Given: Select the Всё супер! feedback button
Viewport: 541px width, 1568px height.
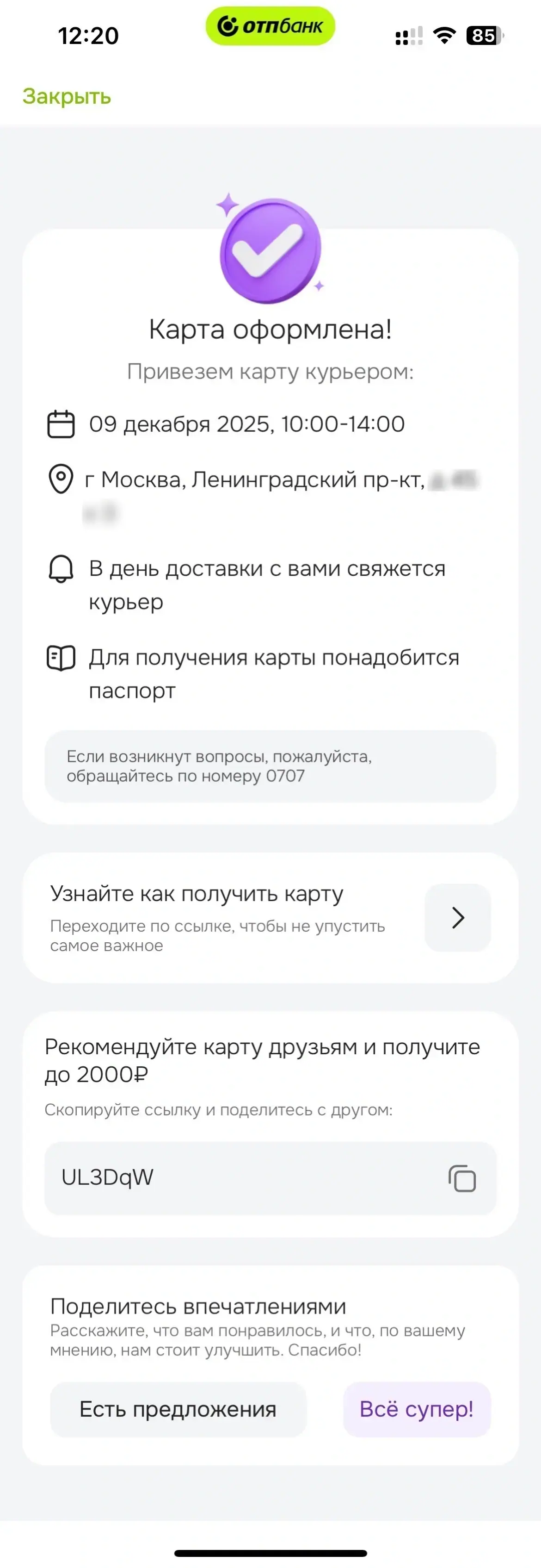Looking at the screenshot, I should [x=417, y=1409].
